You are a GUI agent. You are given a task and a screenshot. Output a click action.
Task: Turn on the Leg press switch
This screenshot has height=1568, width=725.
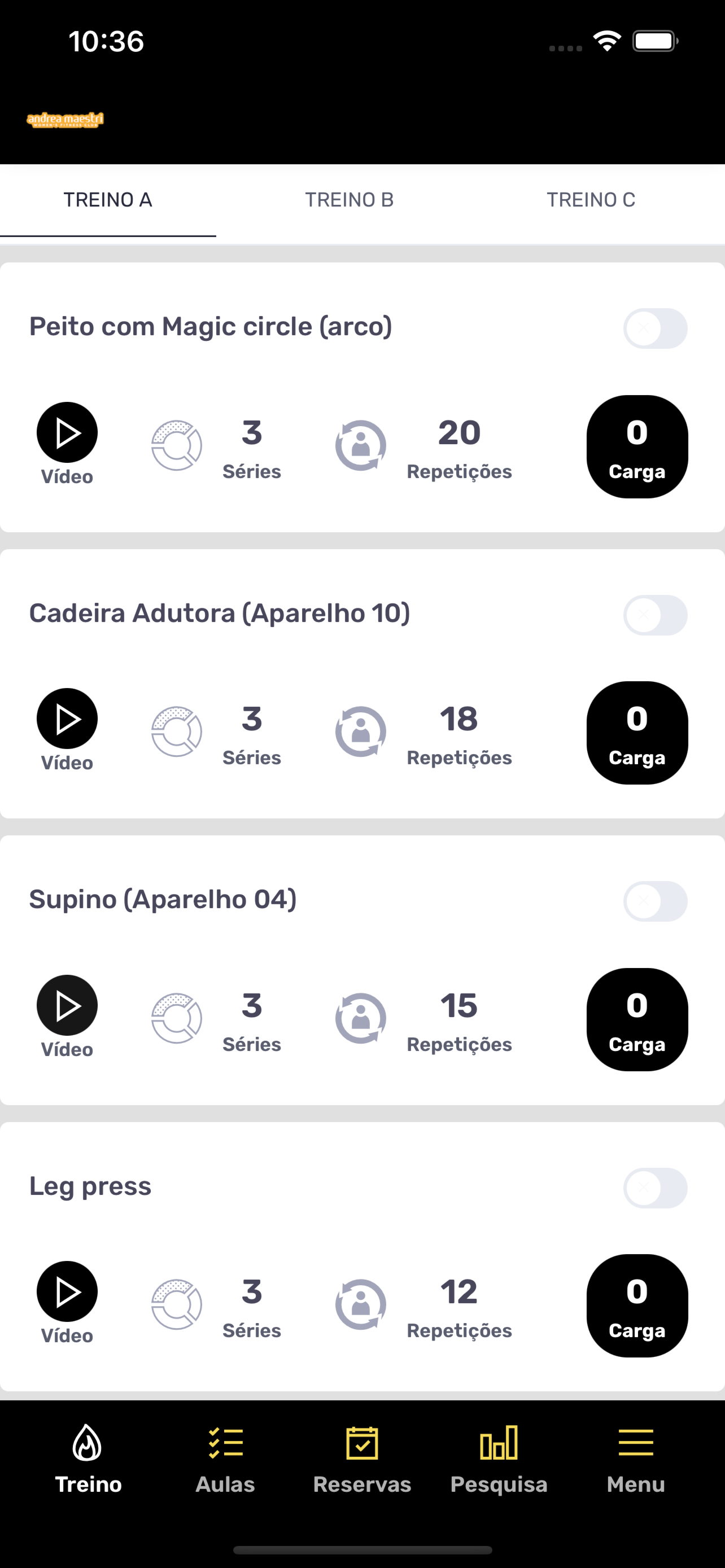click(x=655, y=1188)
